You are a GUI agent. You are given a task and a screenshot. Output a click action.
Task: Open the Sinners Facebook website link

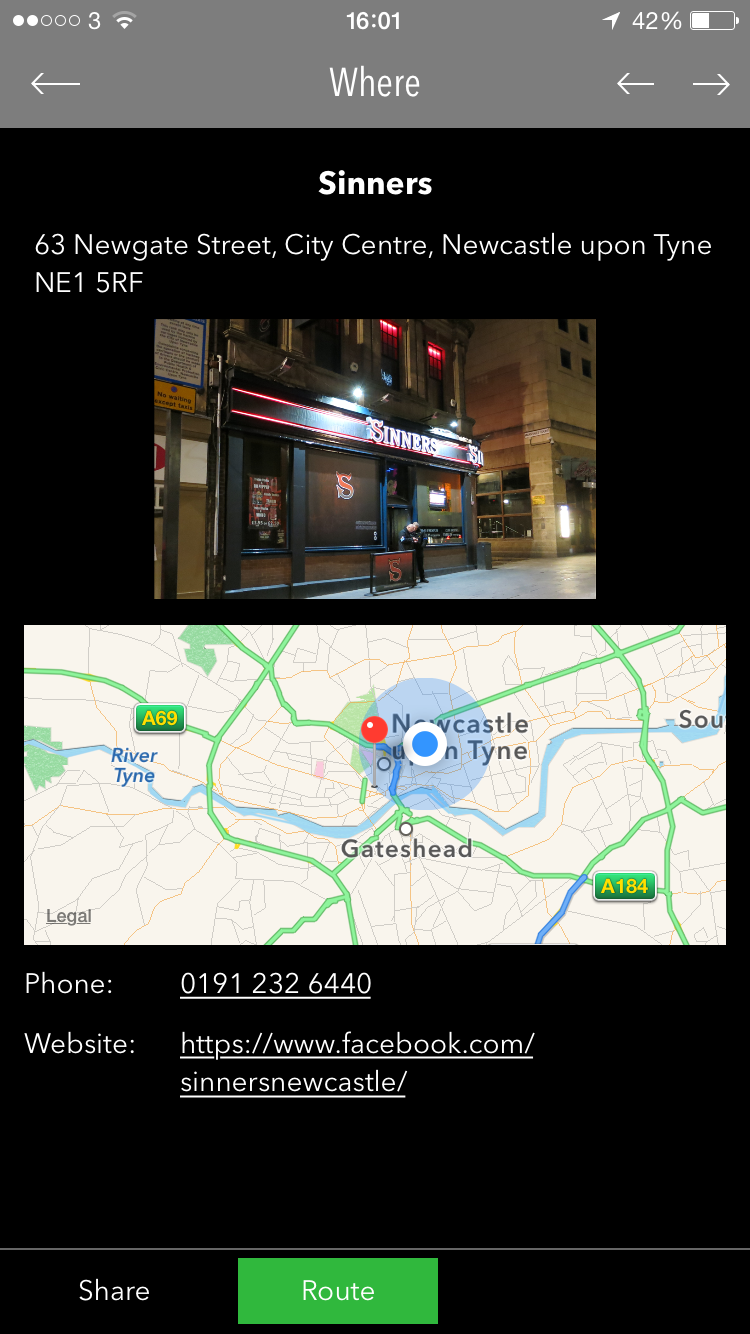tap(357, 1063)
